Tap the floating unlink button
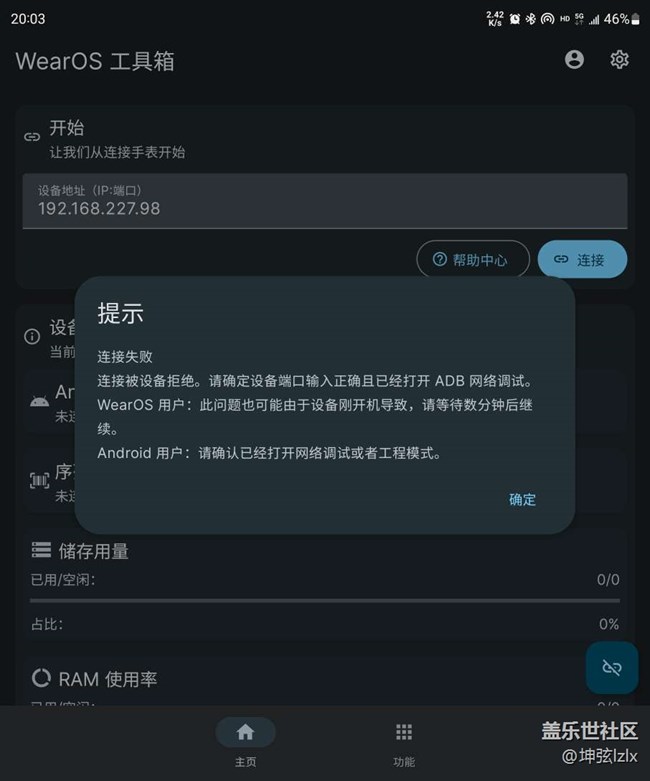The height and width of the screenshot is (781, 650). tap(611, 667)
